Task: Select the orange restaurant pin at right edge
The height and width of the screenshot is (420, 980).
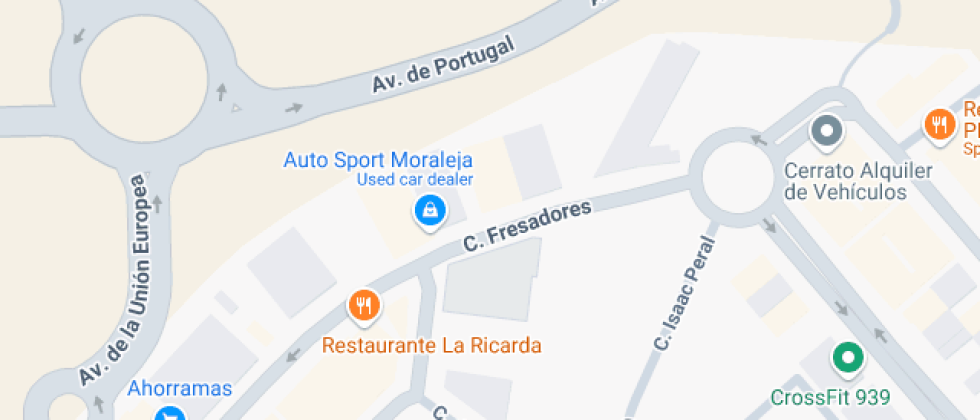Action: [938, 124]
